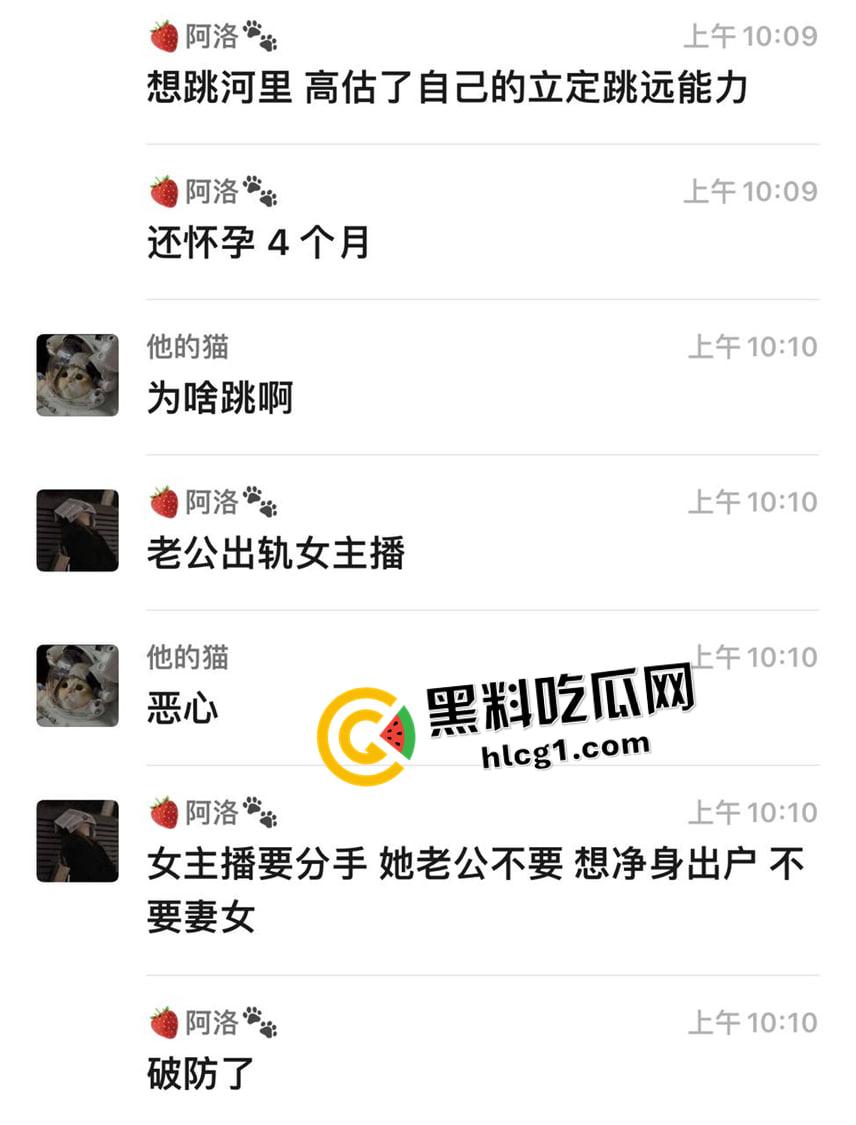Click the second astronaut cat avatar beside 恶心
The height and width of the screenshot is (1125, 856).
click(x=75, y=685)
